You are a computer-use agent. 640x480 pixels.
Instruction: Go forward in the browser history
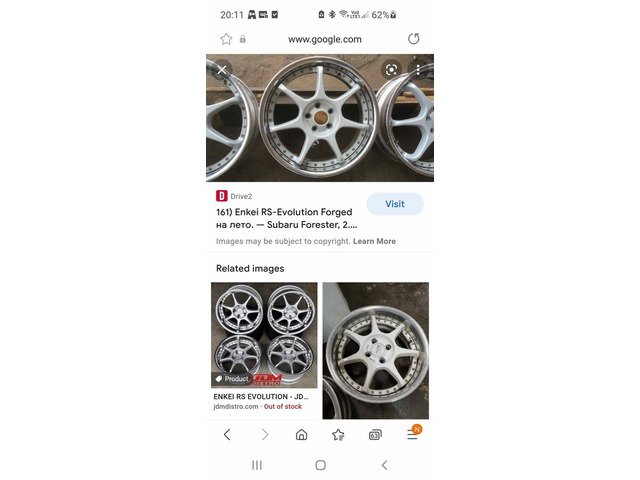pyautogui.click(x=265, y=435)
